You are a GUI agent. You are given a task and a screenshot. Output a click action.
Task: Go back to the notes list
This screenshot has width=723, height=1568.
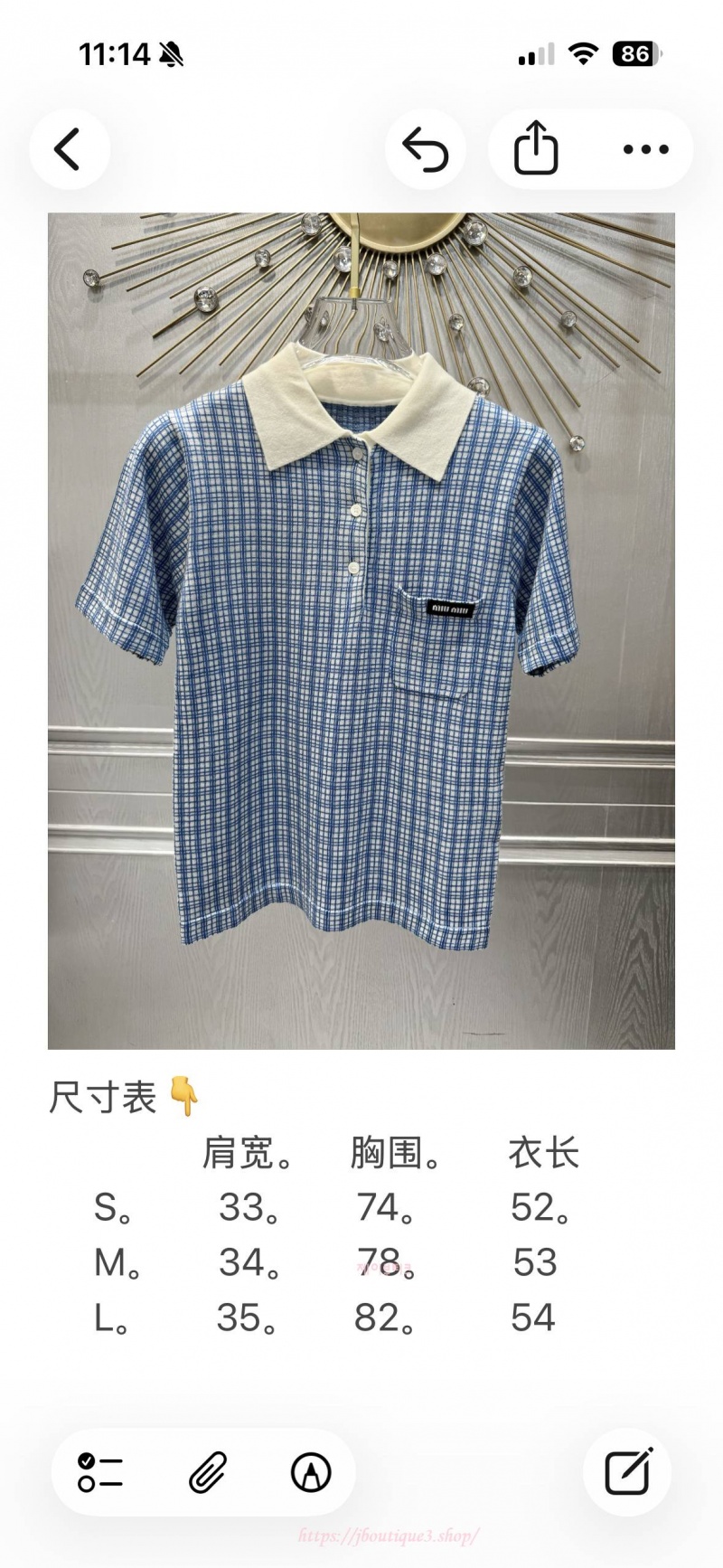point(69,149)
